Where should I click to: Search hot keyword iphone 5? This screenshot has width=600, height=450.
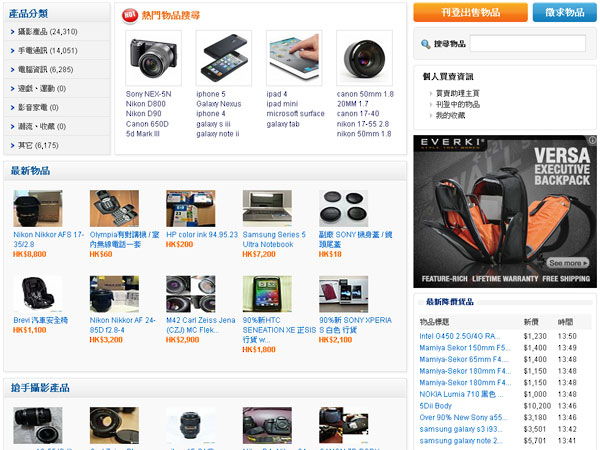click(x=211, y=94)
